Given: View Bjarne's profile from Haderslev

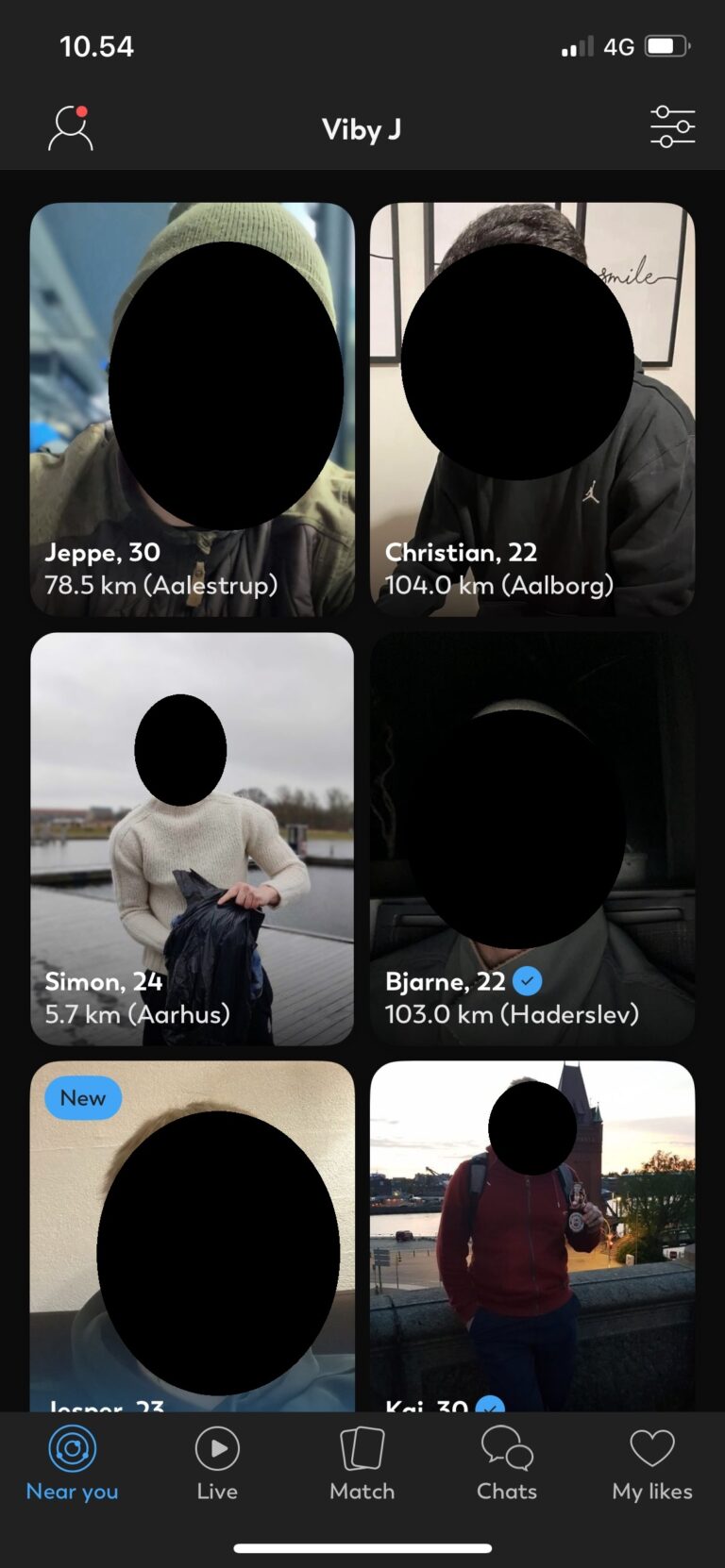Looking at the screenshot, I should point(532,838).
